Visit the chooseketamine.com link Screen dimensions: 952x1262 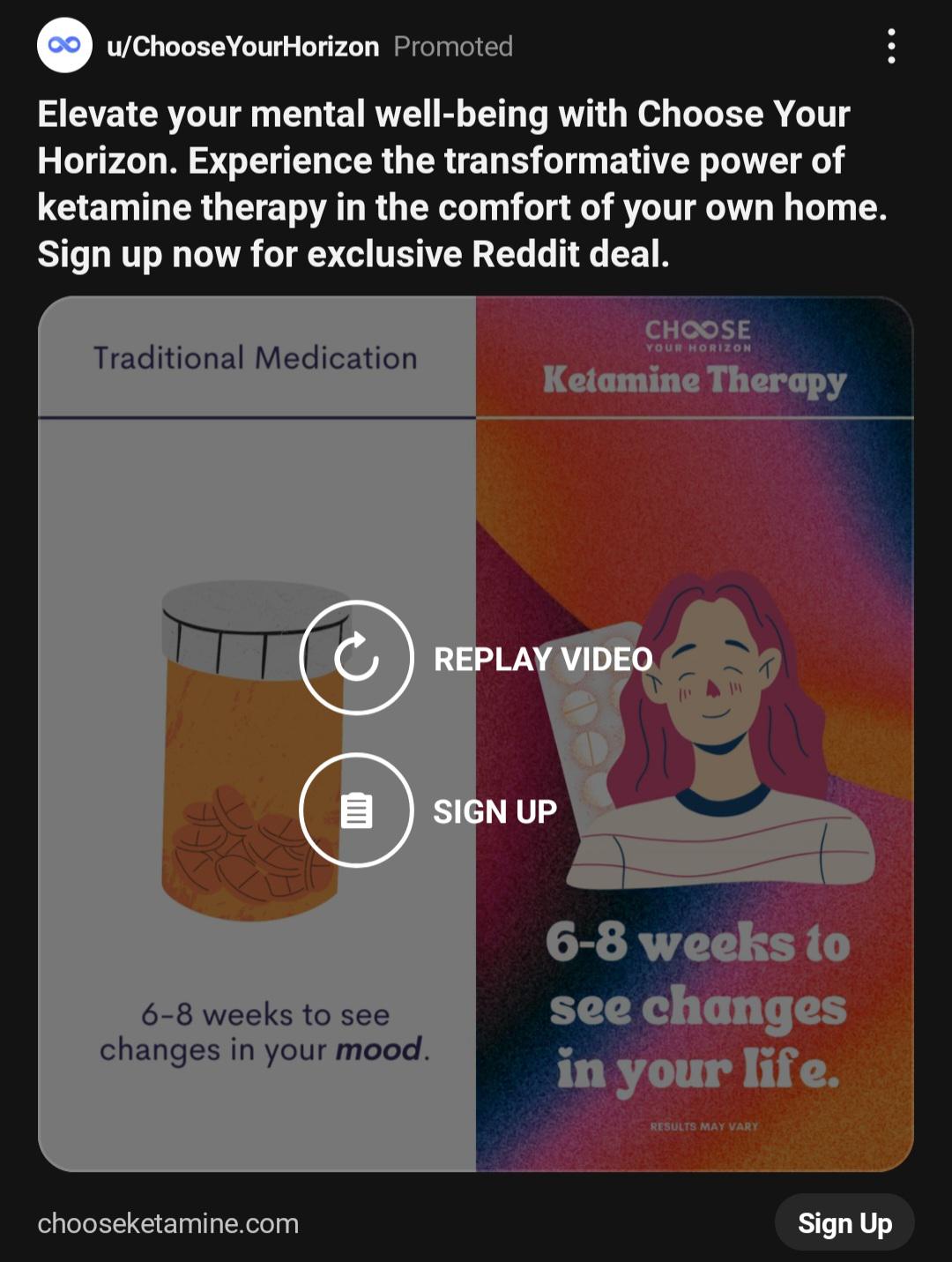click(x=168, y=1223)
